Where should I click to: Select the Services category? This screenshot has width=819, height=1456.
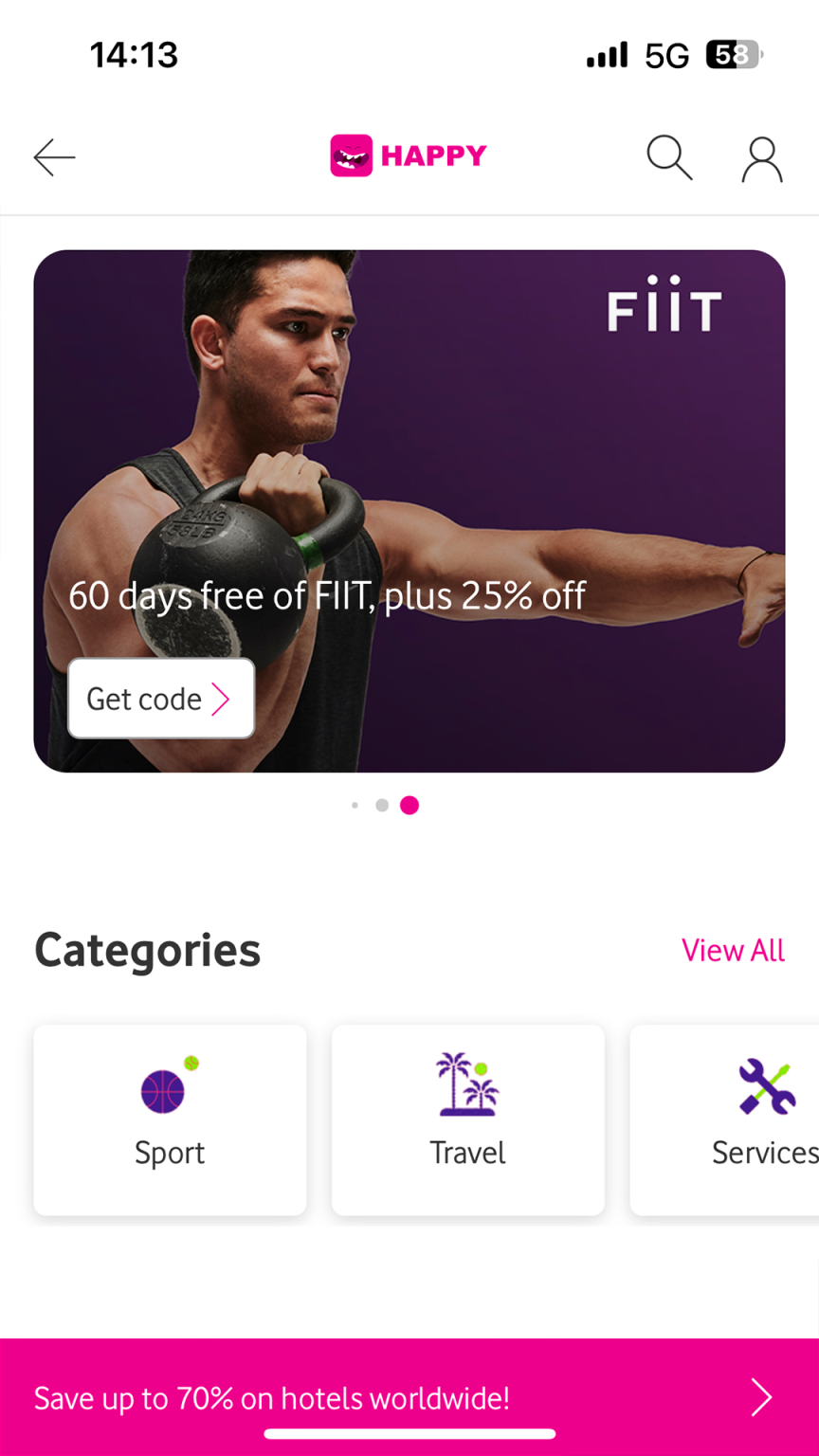tap(724, 1119)
